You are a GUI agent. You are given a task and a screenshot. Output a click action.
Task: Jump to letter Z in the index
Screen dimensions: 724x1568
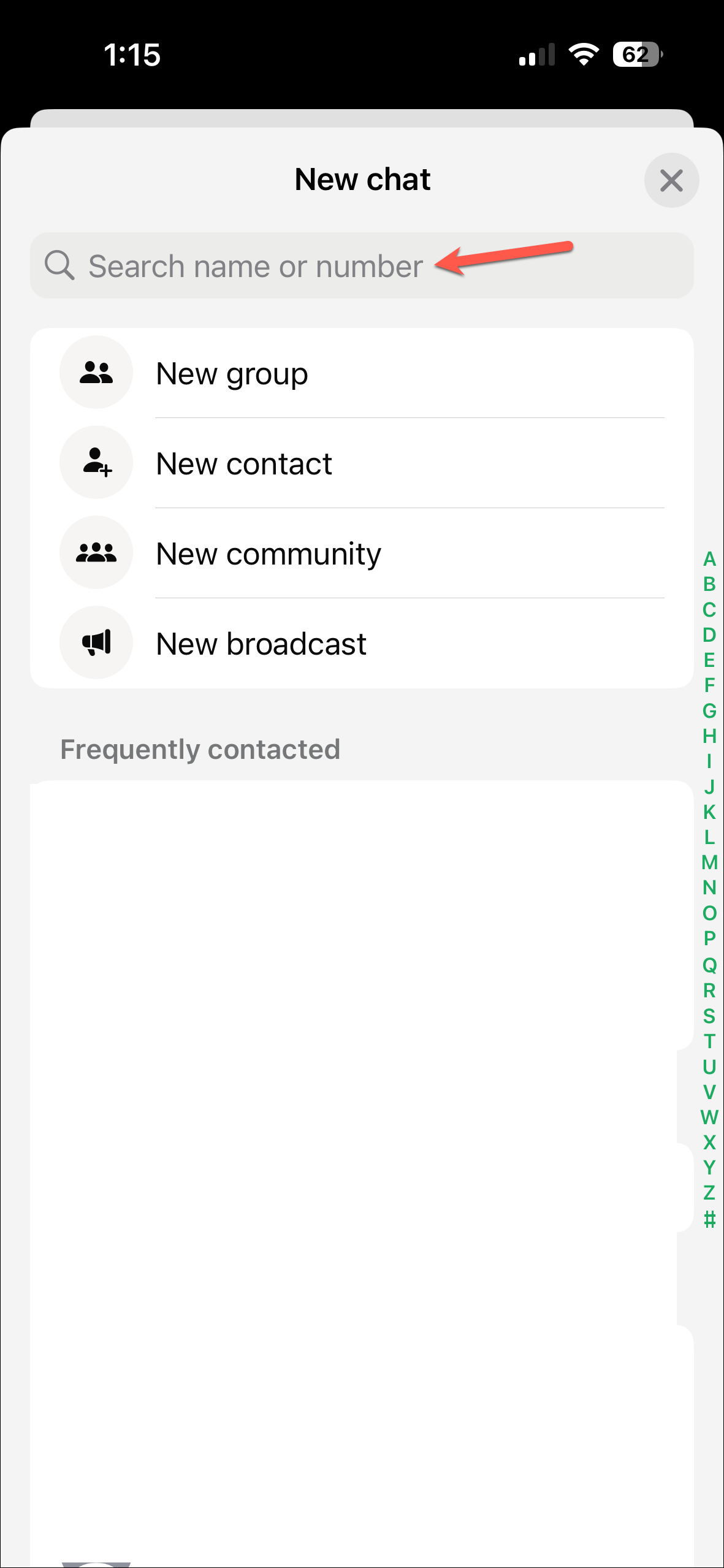pos(709,1193)
